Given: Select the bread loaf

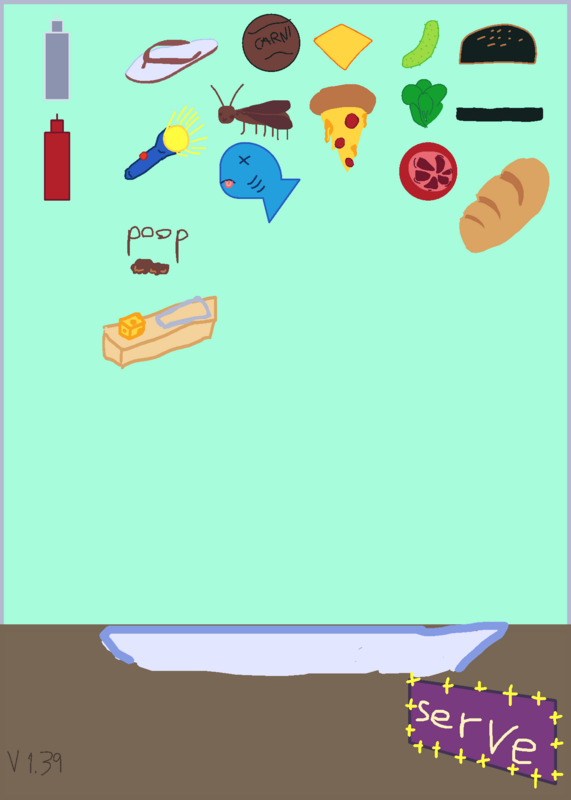Looking at the screenshot, I should click(x=504, y=205).
